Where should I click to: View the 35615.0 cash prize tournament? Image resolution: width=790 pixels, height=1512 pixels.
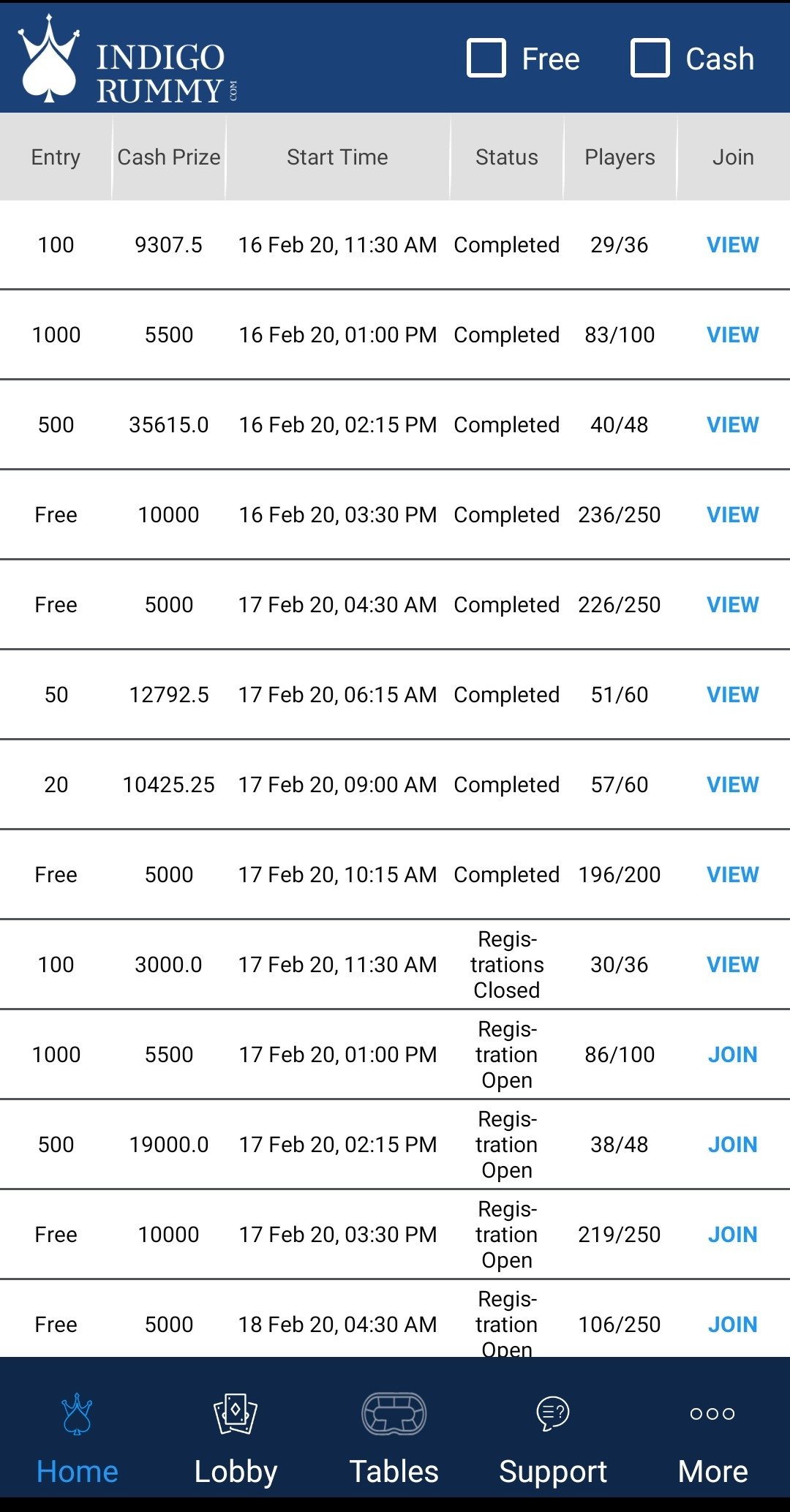[x=733, y=425]
